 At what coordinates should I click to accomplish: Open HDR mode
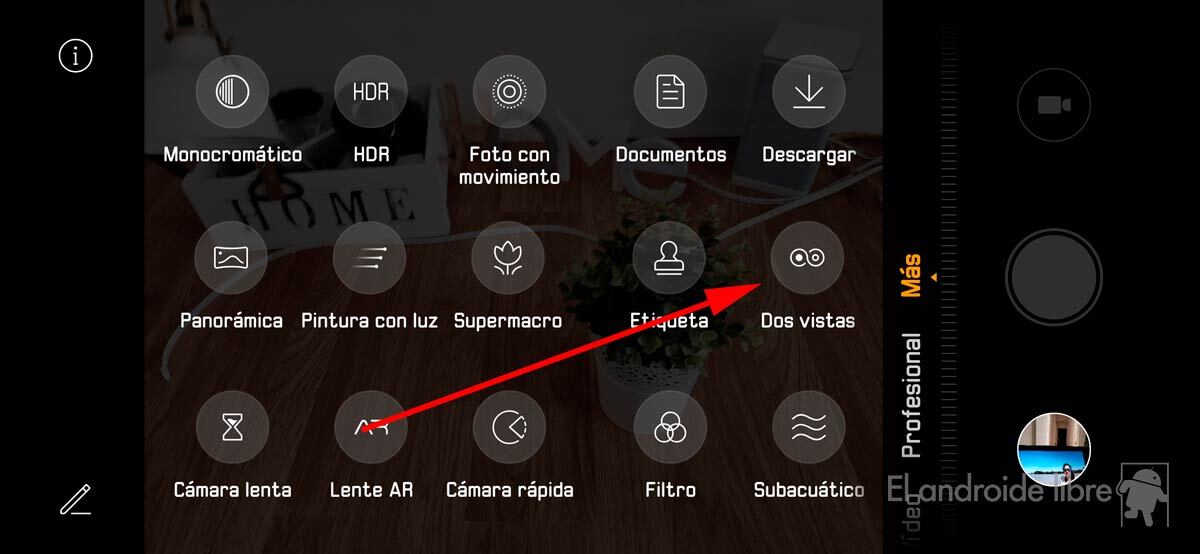[371, 93]
